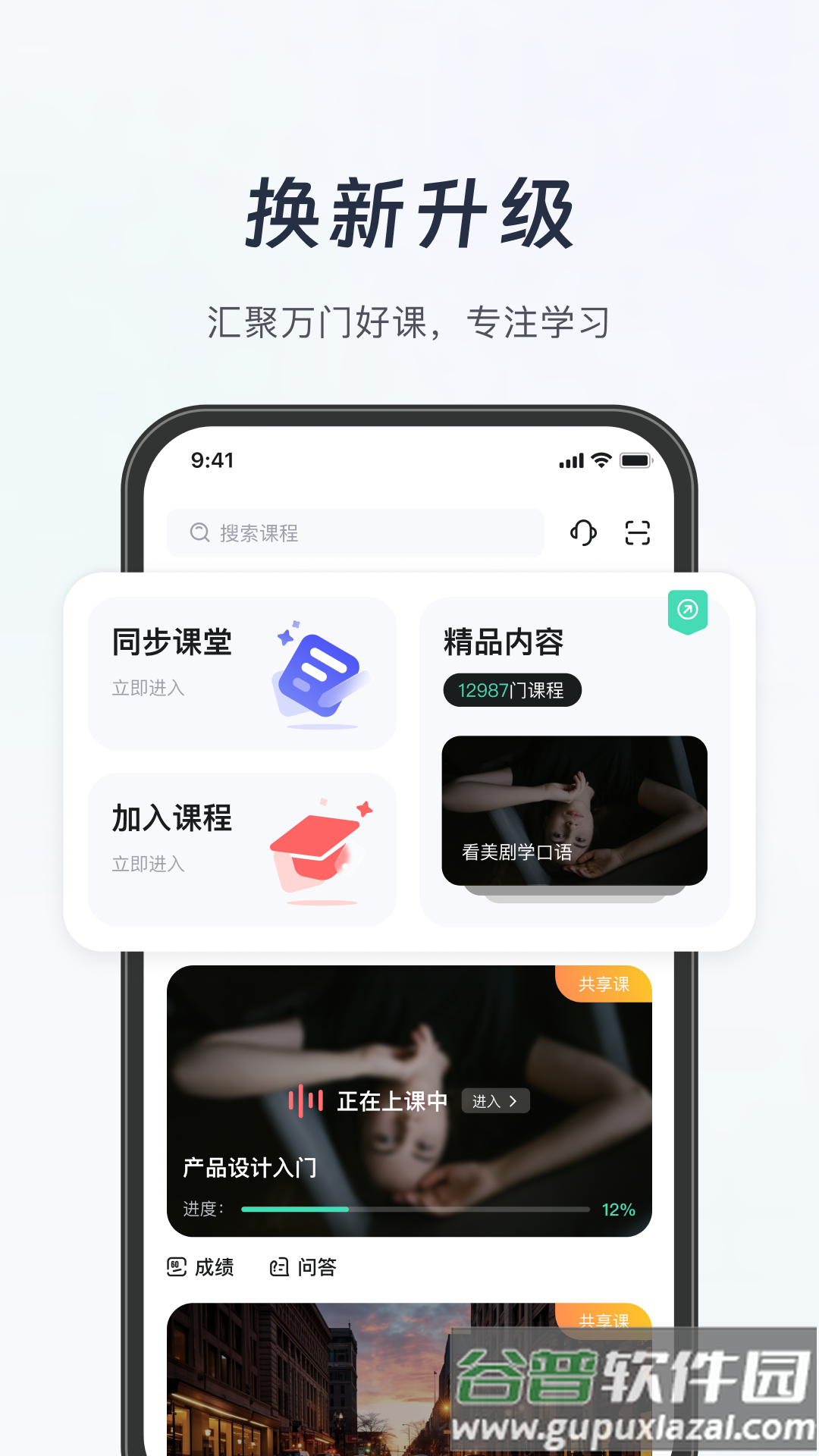Image resolution: width=819 pixels, height=1456 pixels.
Task: Expand the 进入 chevron on the live class
Action: point(496,1101)
